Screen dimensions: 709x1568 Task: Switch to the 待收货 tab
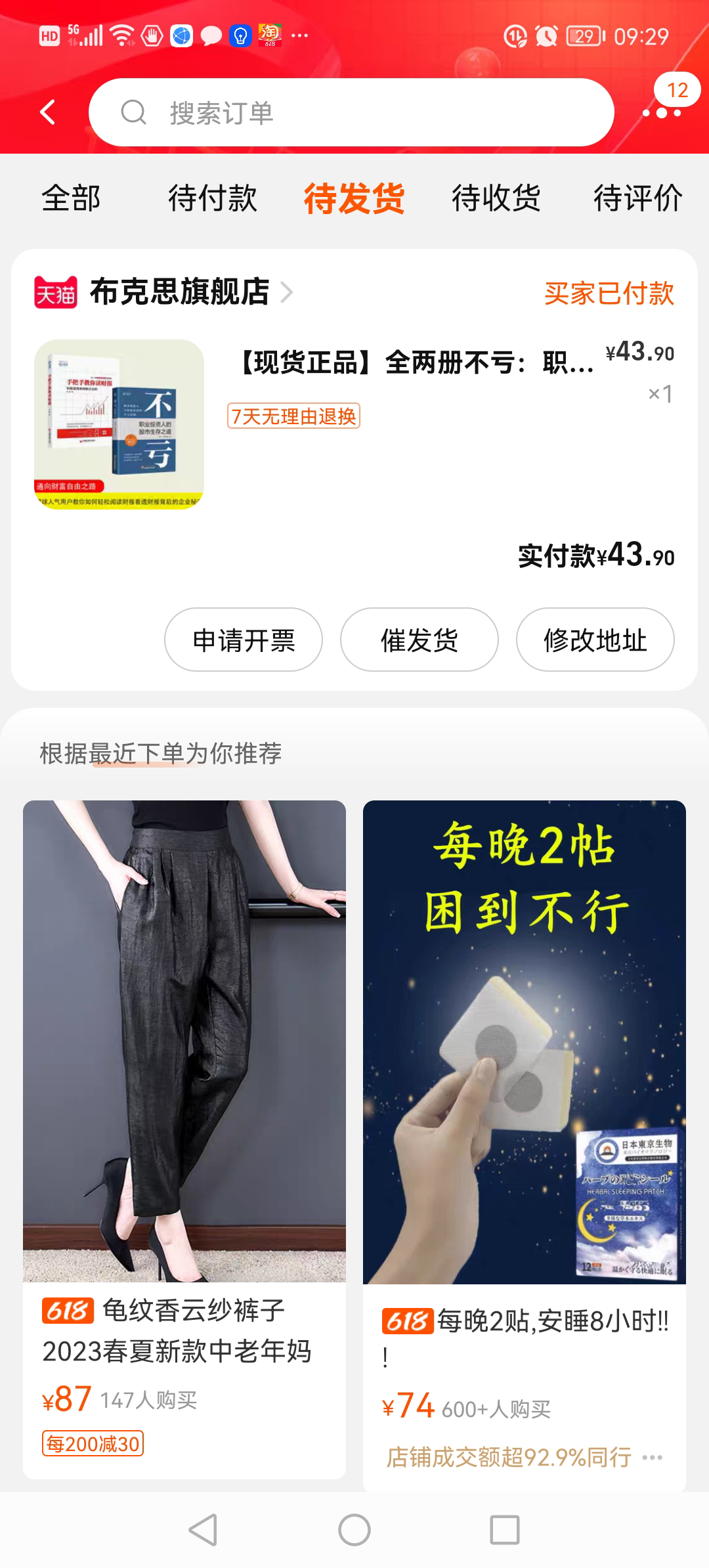point(496,198)
